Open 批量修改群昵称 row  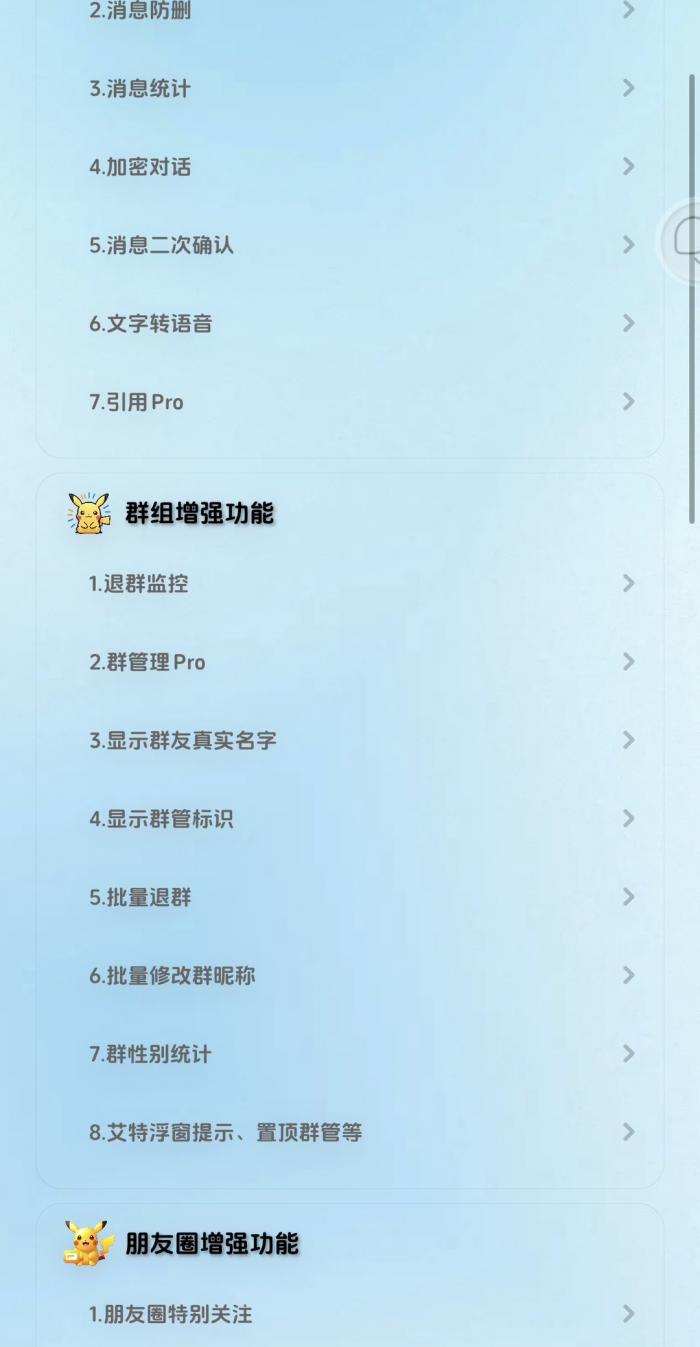(350, 975)
